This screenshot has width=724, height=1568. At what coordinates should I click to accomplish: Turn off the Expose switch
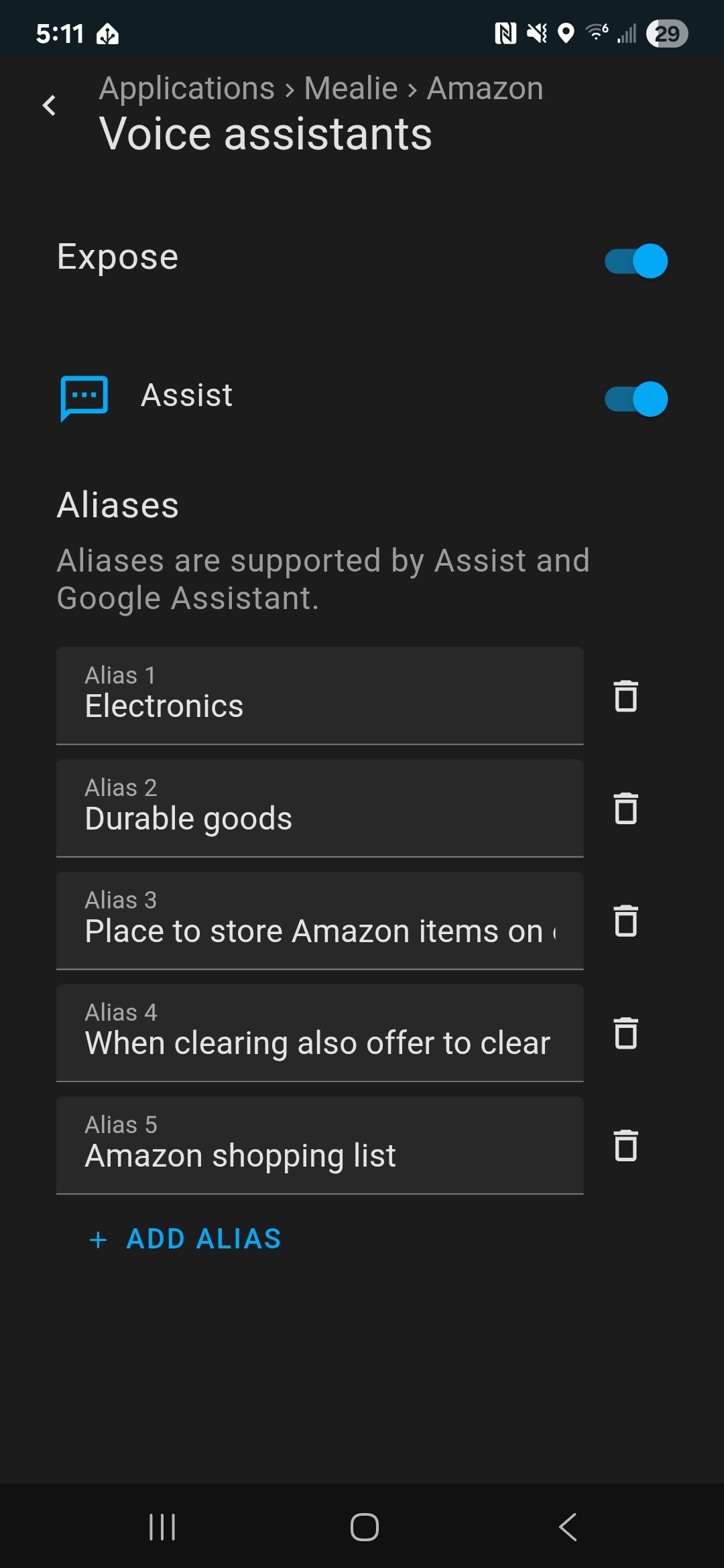click(x=636, y=261)
